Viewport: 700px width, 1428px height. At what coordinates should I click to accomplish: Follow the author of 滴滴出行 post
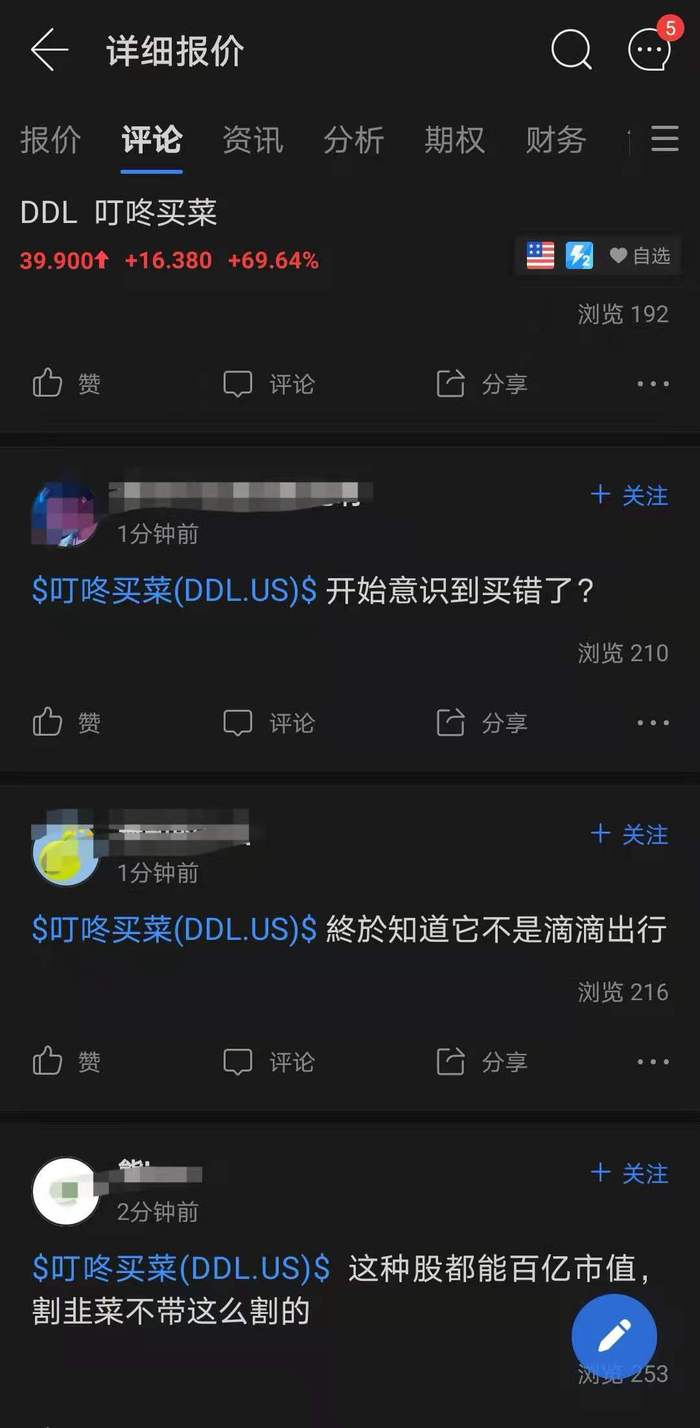(630, 834)
